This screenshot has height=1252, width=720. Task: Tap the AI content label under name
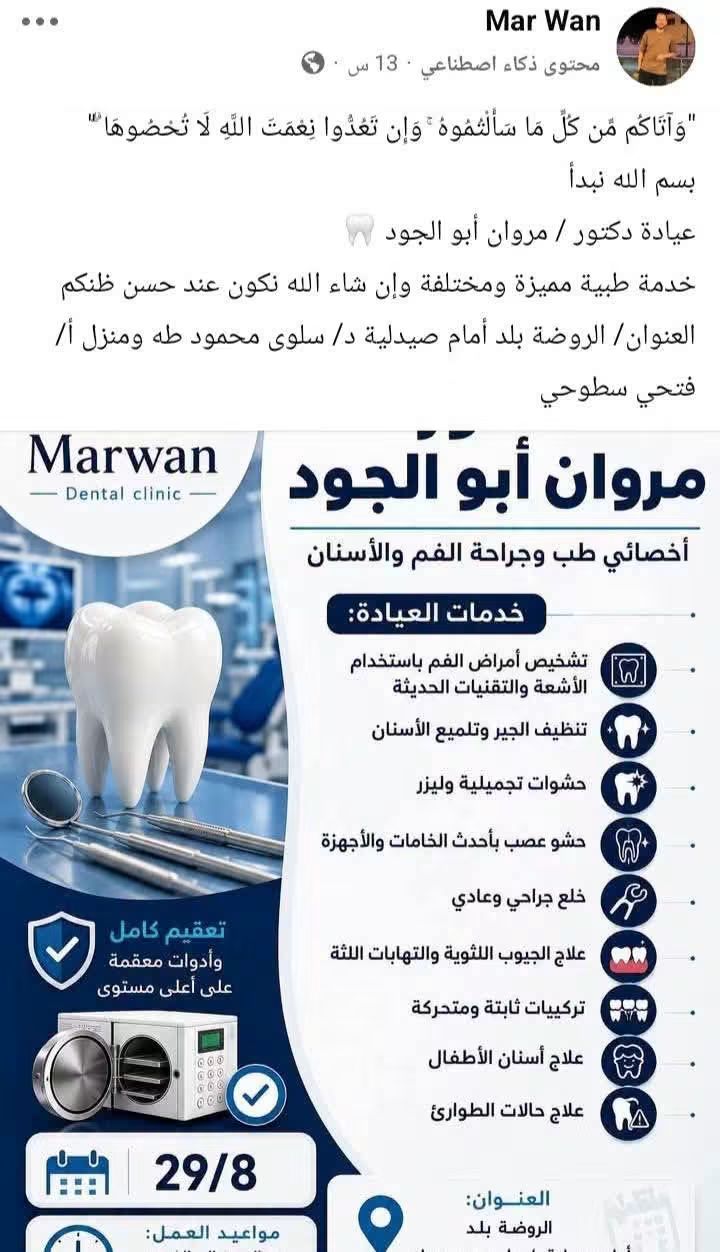(x=510, y=65)
